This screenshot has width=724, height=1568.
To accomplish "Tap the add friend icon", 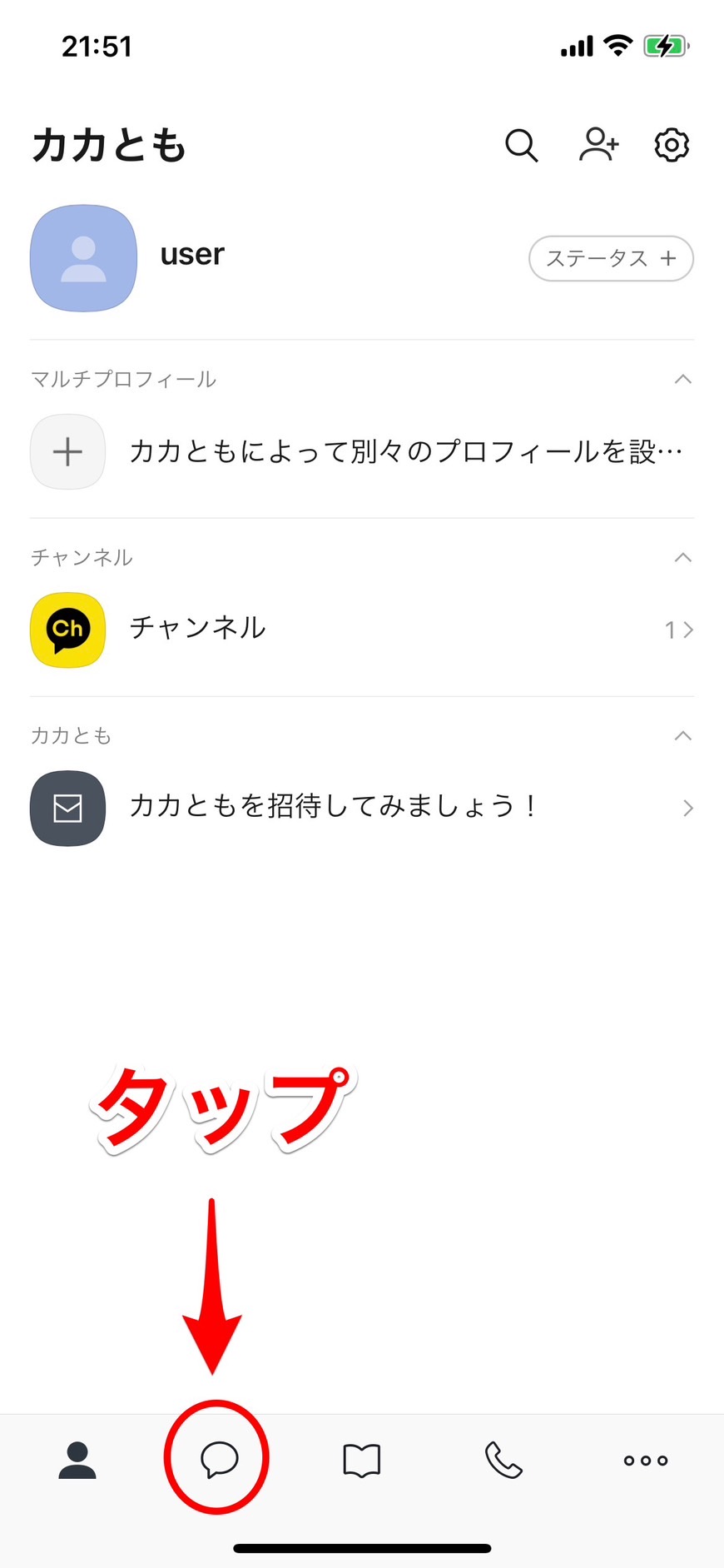I will point(598,145).
